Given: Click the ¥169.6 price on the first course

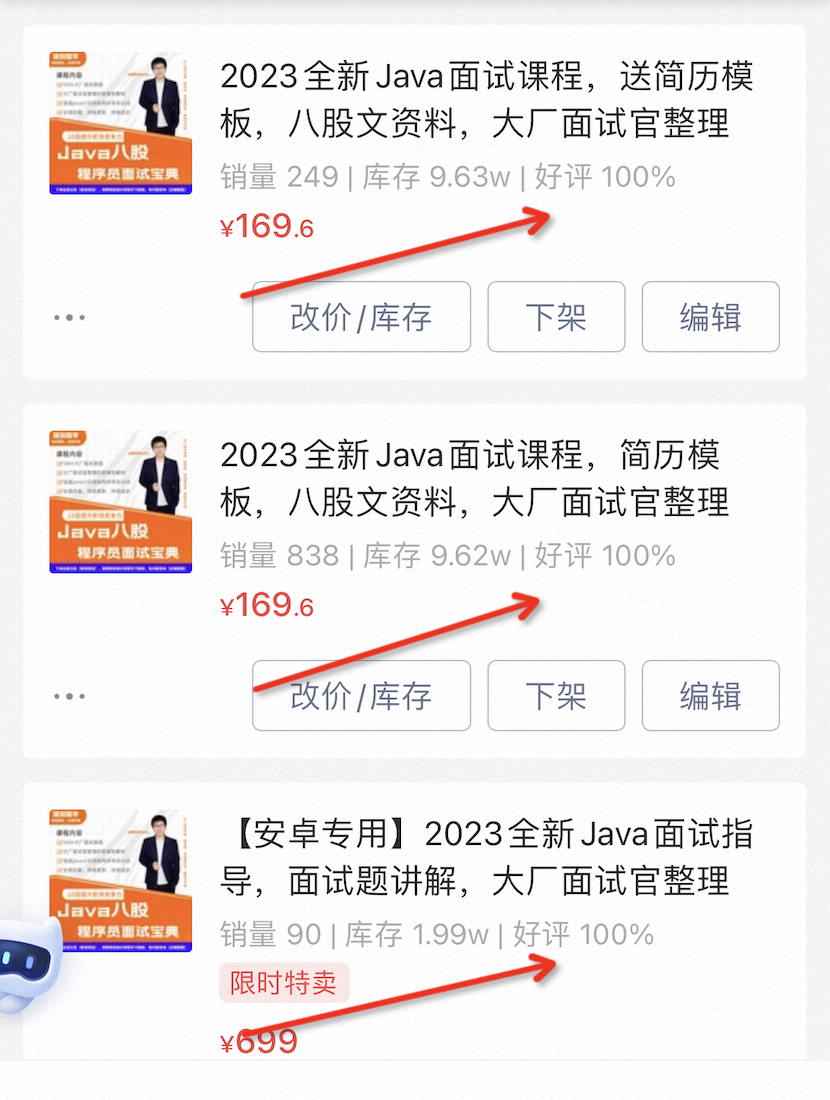Looking at the screenshot, I should point(267,228).
